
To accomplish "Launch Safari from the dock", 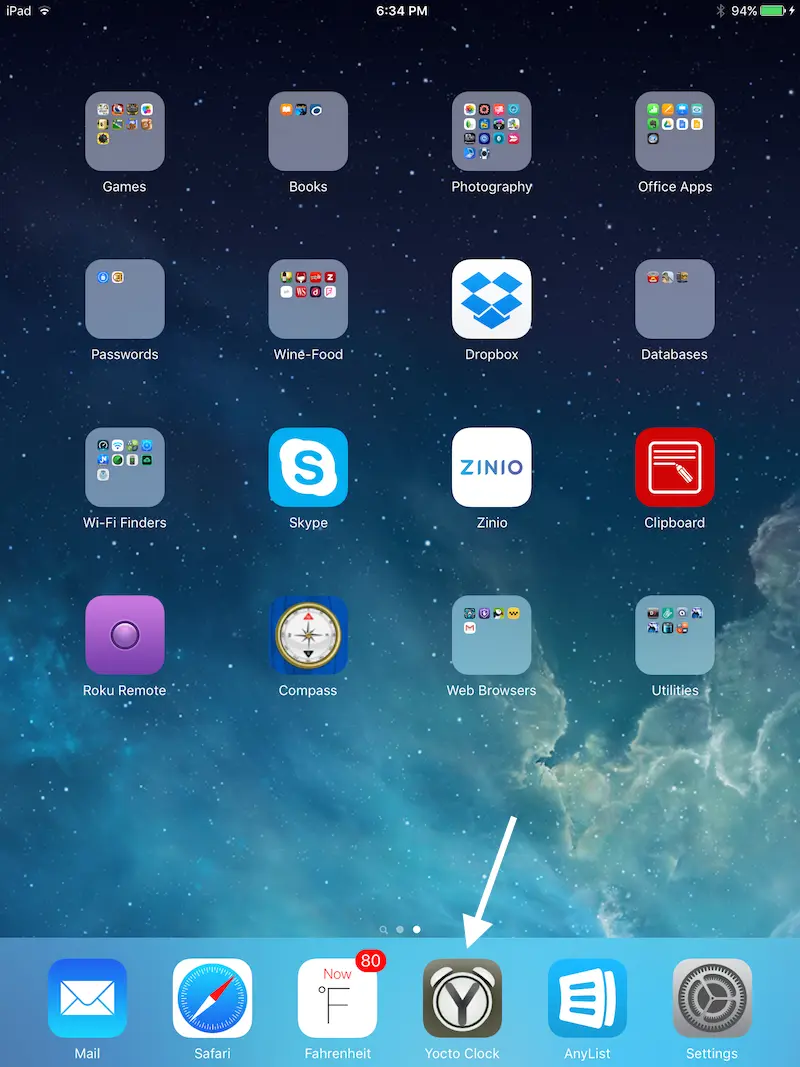I will click(212, 998).
